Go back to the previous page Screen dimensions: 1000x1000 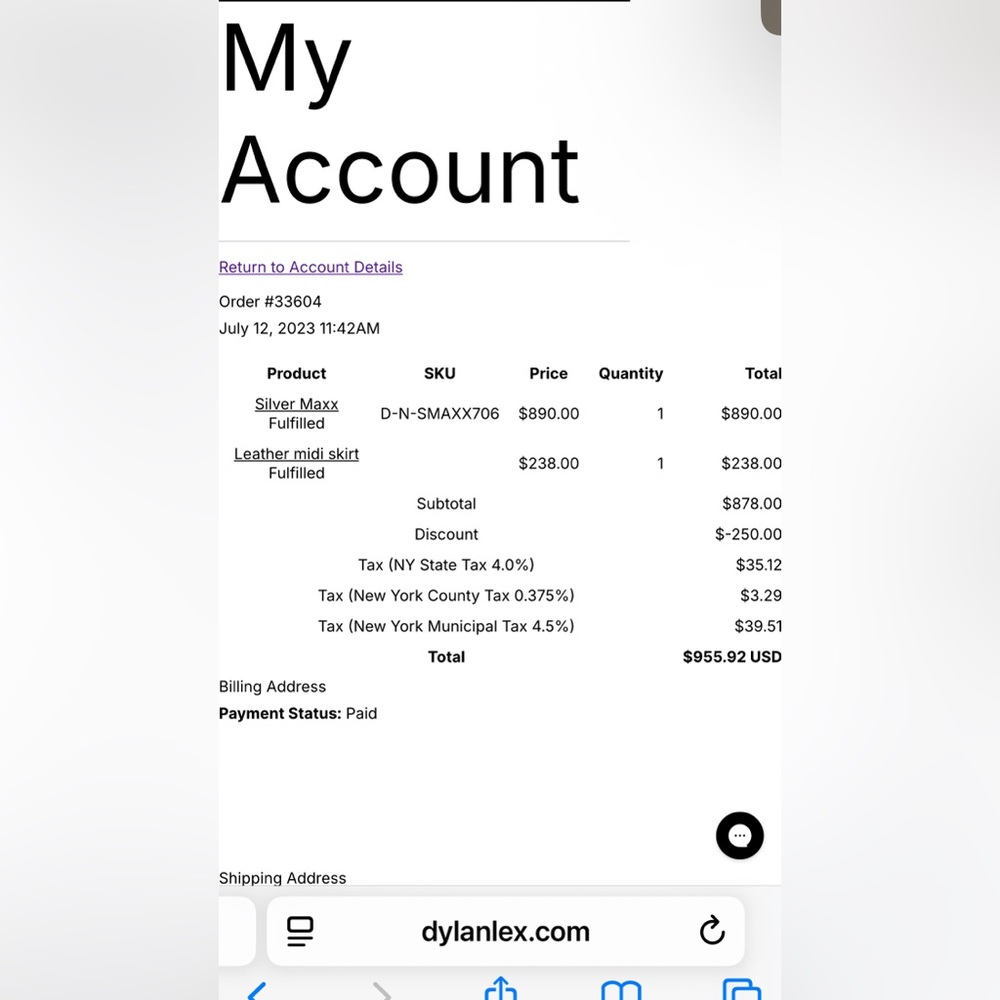(x=257, y=991)
